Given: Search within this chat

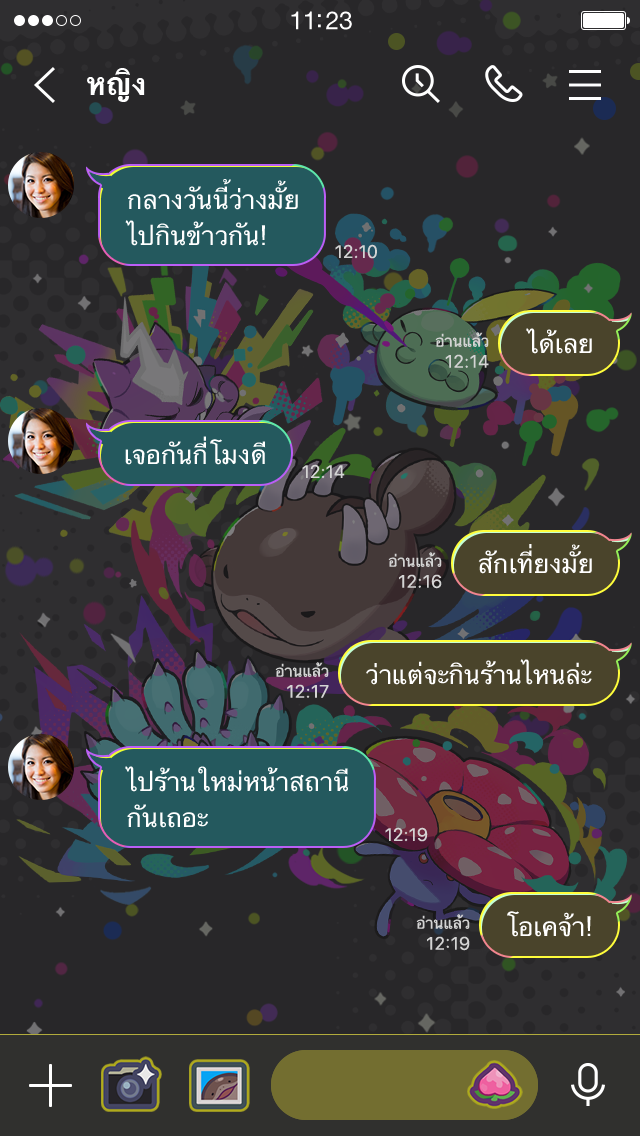Looking at the screenshot, I should point(421,85).
